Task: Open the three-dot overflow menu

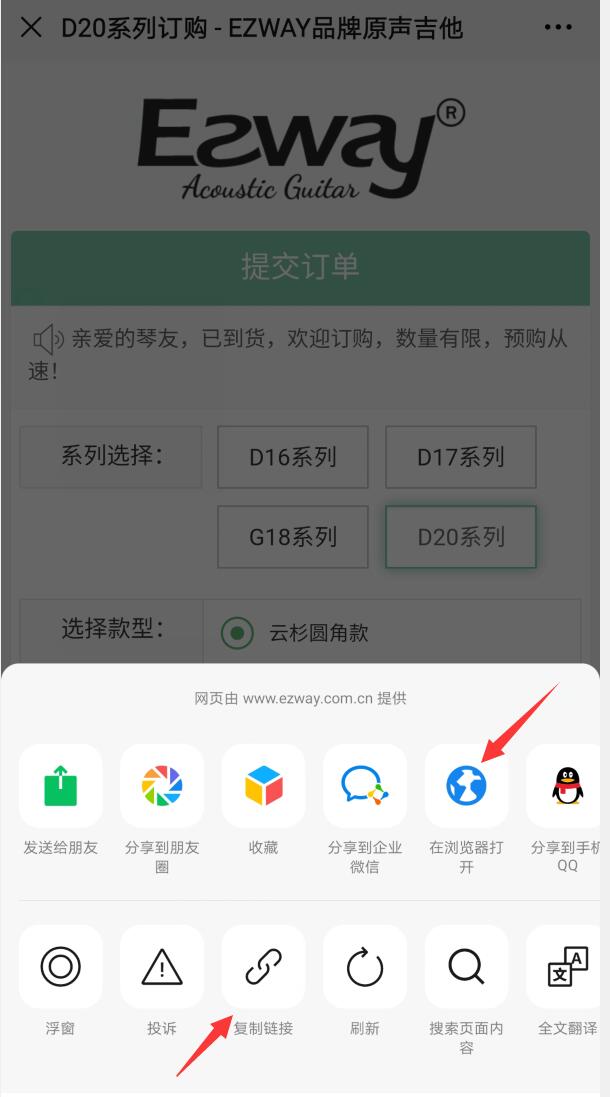Action: coord(558,28)
